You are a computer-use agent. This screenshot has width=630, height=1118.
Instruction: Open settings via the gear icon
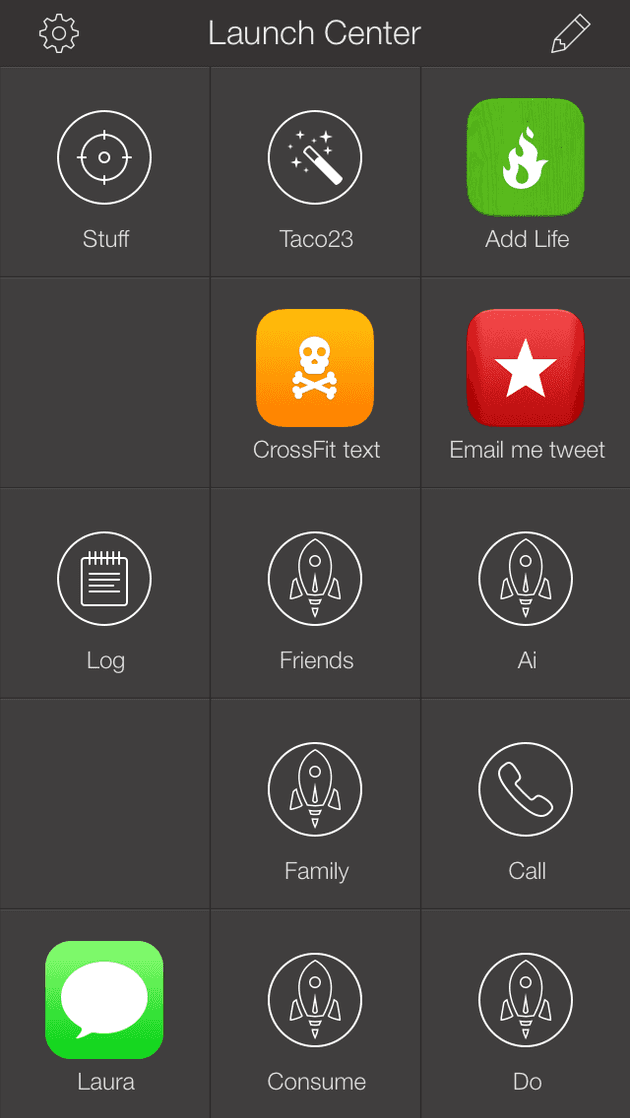59,34
